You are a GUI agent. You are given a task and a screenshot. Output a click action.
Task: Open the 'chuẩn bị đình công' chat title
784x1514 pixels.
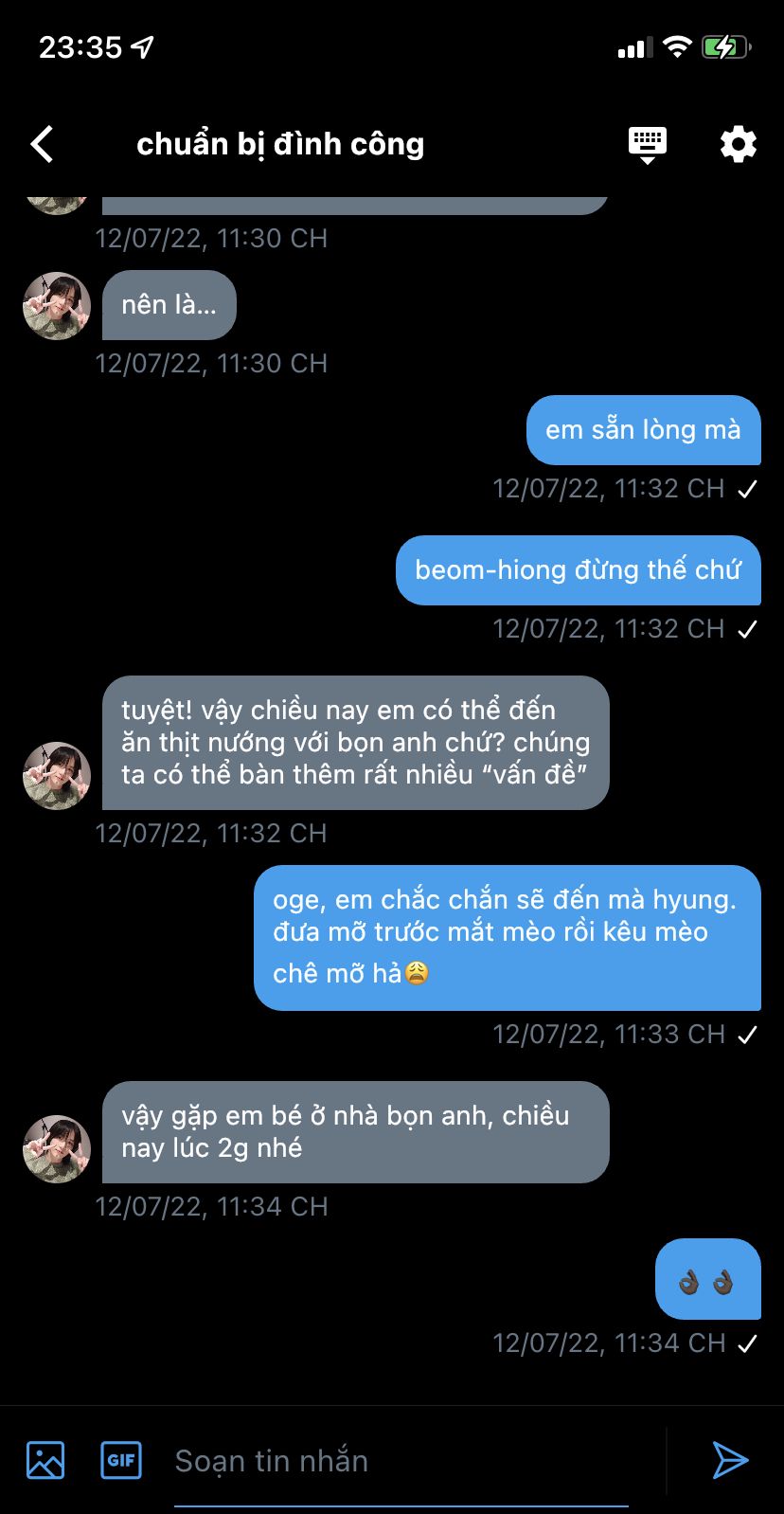[x=280, y=144]
